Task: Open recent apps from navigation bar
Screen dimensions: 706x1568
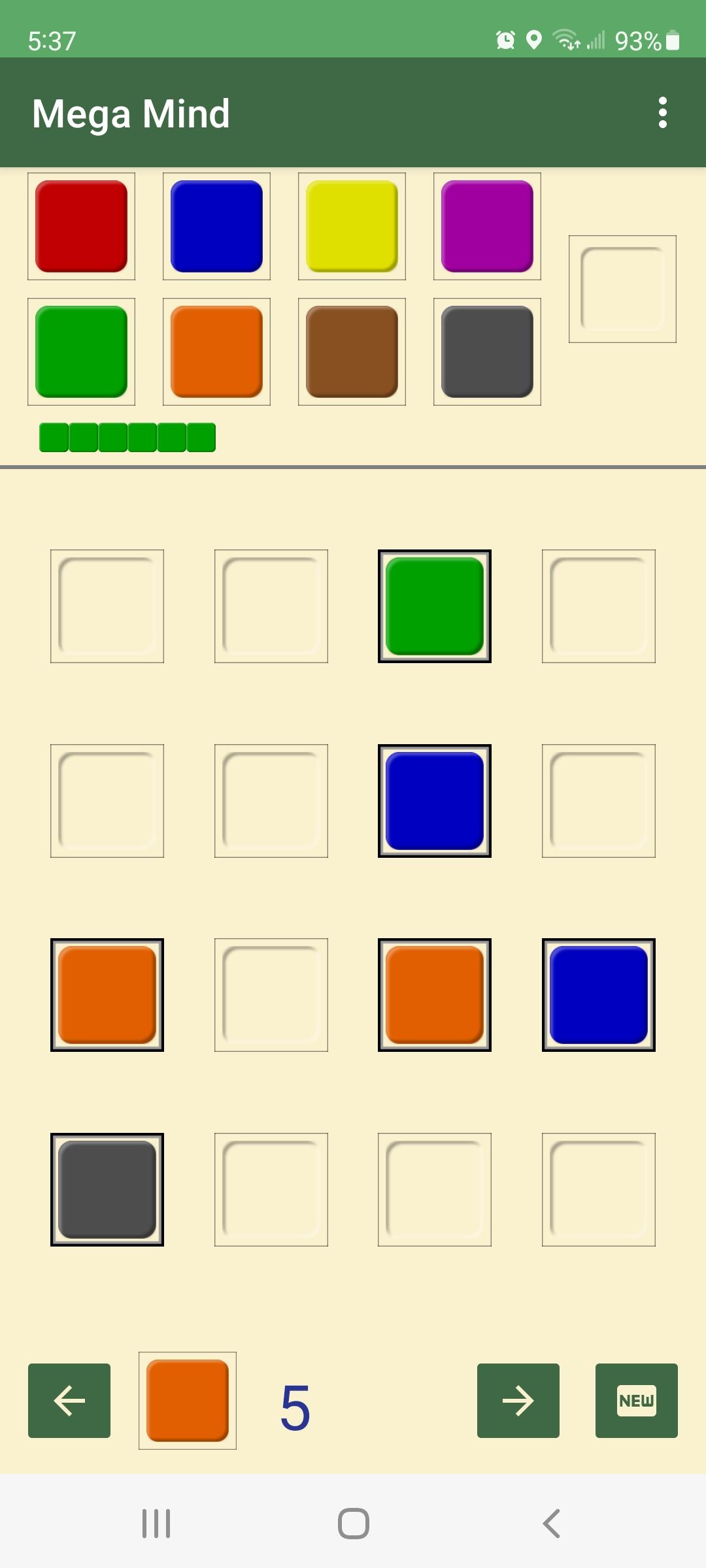Action: click(156, 1524)
